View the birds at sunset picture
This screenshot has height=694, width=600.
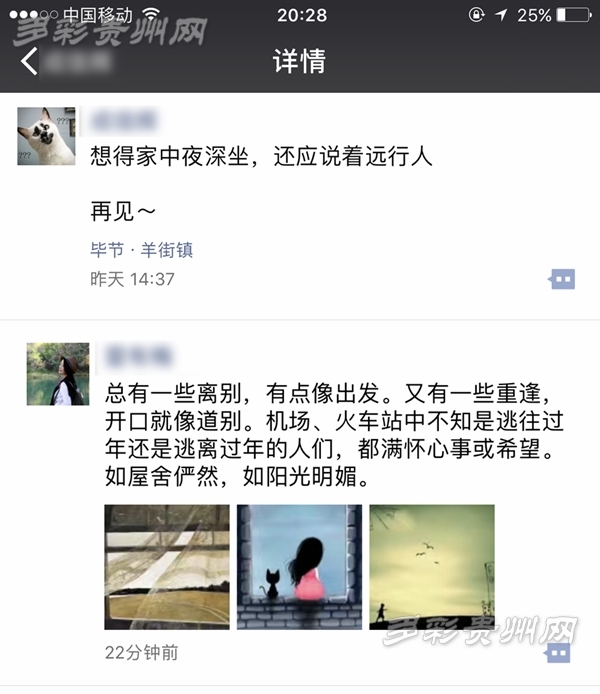[x=432, y=566]
